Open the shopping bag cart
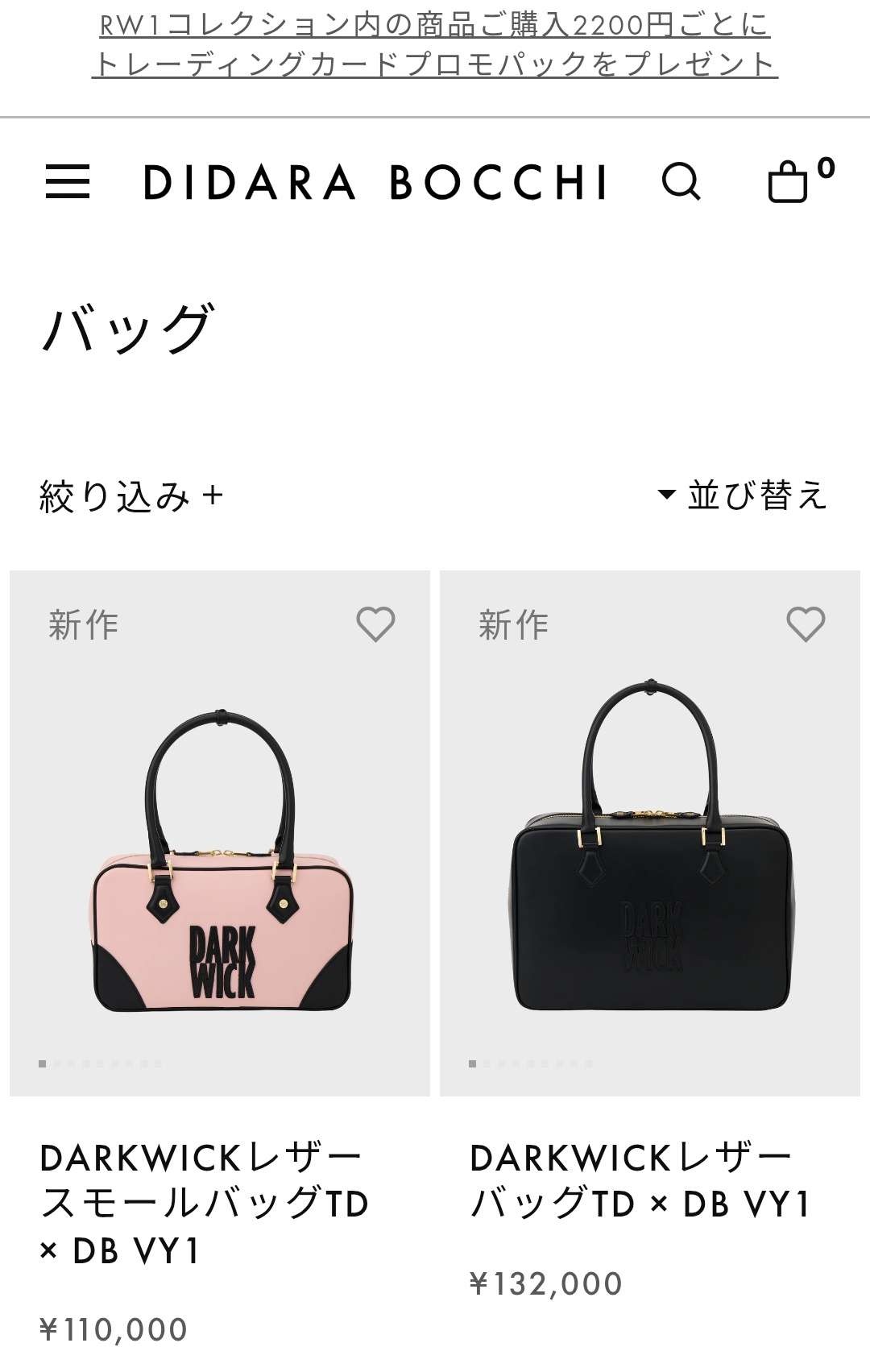 point(788,181)
